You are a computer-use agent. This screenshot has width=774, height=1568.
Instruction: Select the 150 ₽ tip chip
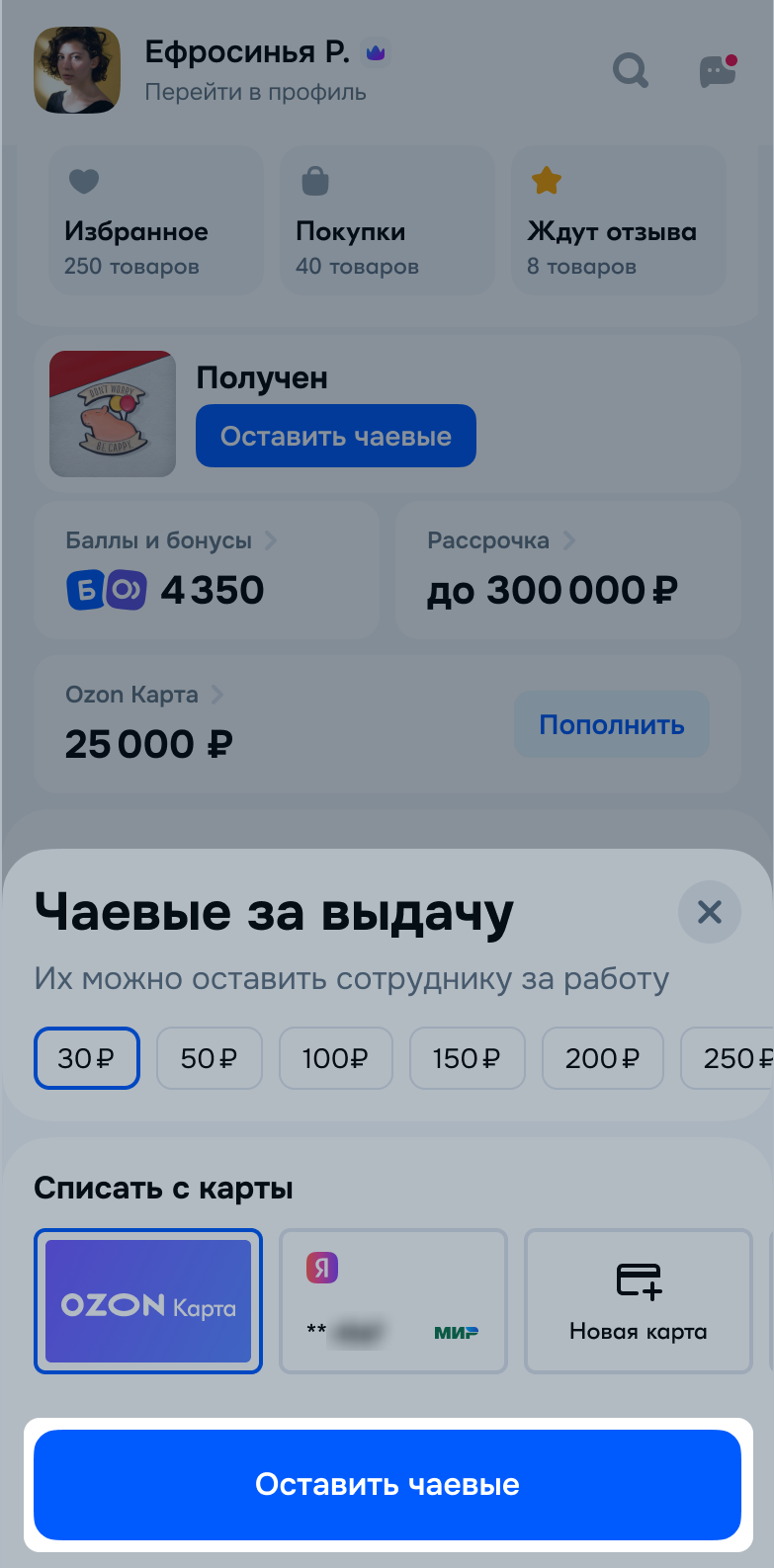(x=467, y=1058)
